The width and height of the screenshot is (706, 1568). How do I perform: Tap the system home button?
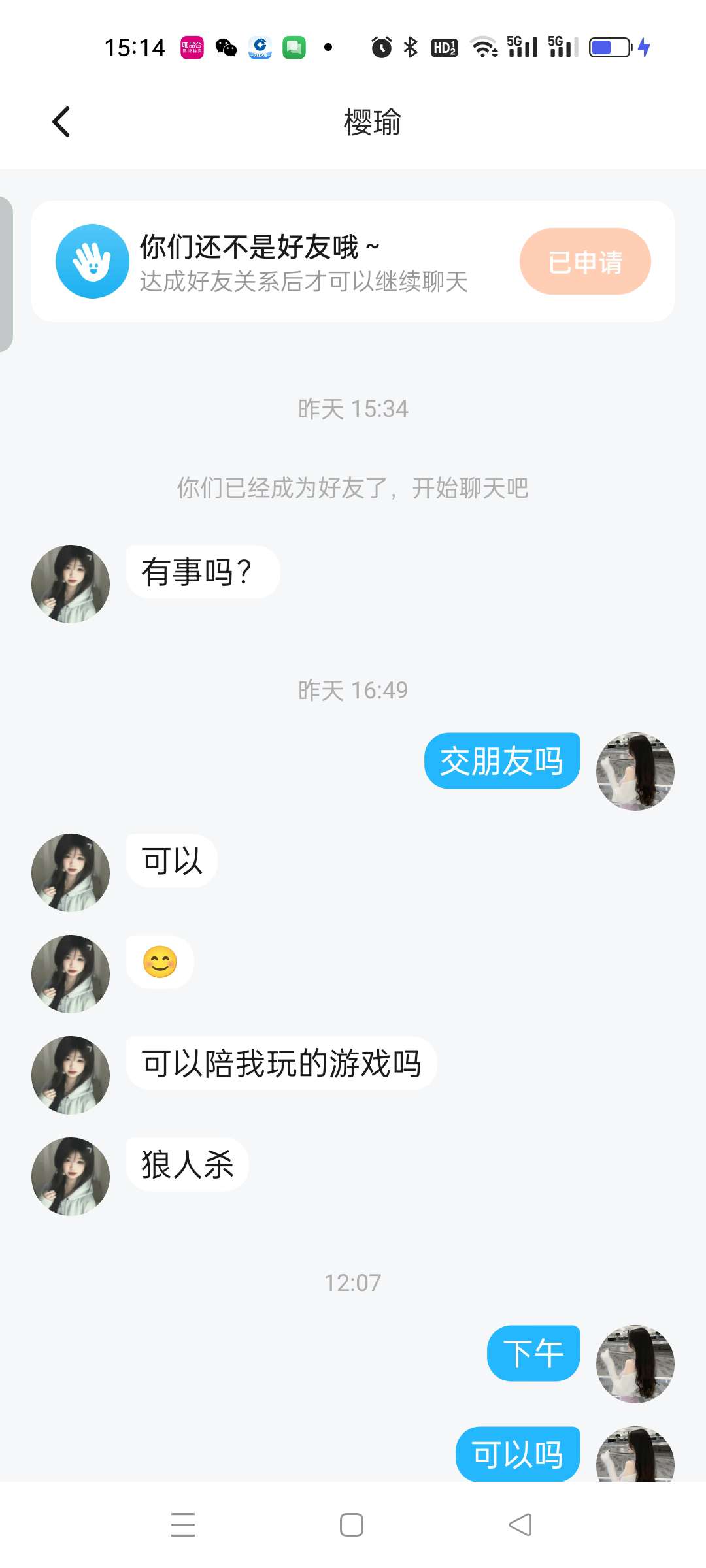(x=352, y=1525)
